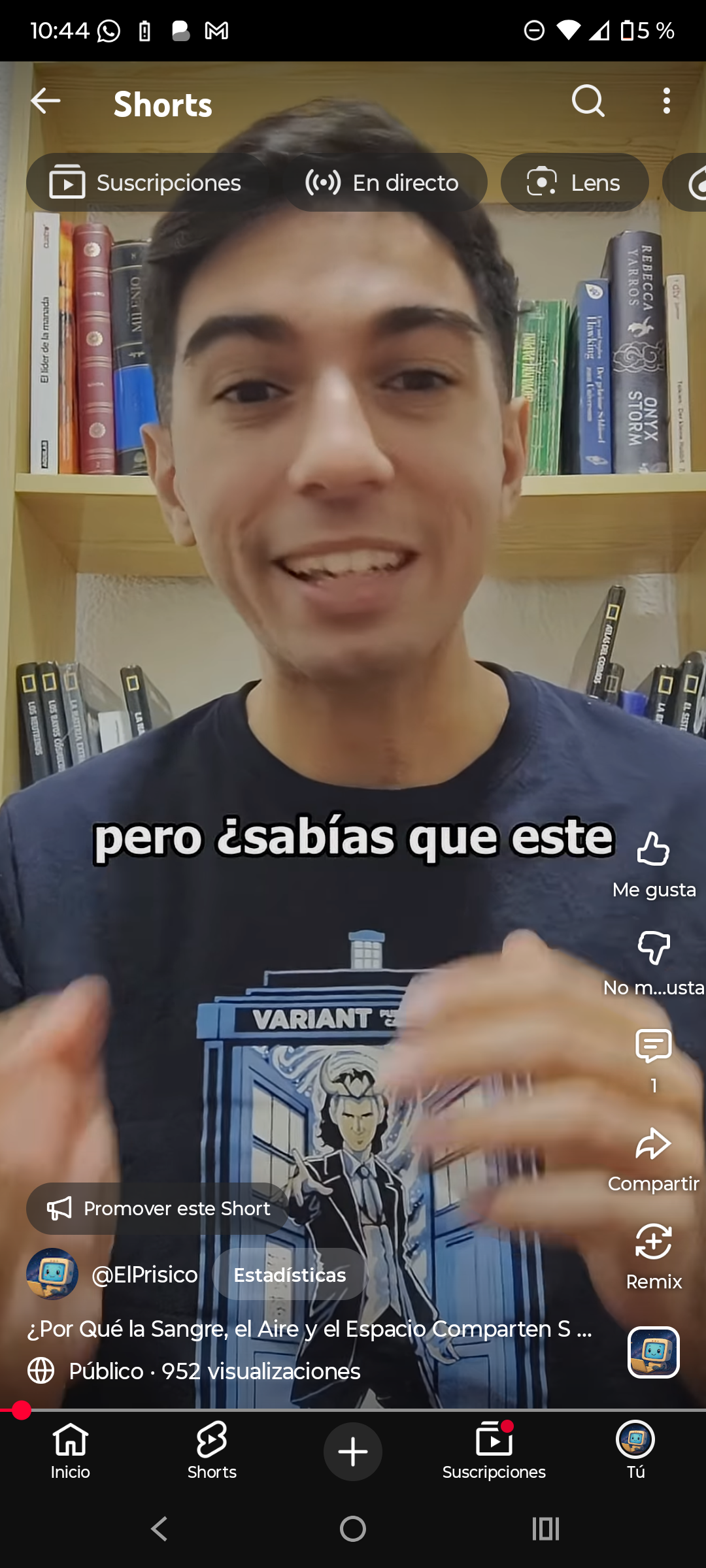Go back using the top arrow
The width and height of the screenshot is (706, 1568).
(x=46, y=101)
